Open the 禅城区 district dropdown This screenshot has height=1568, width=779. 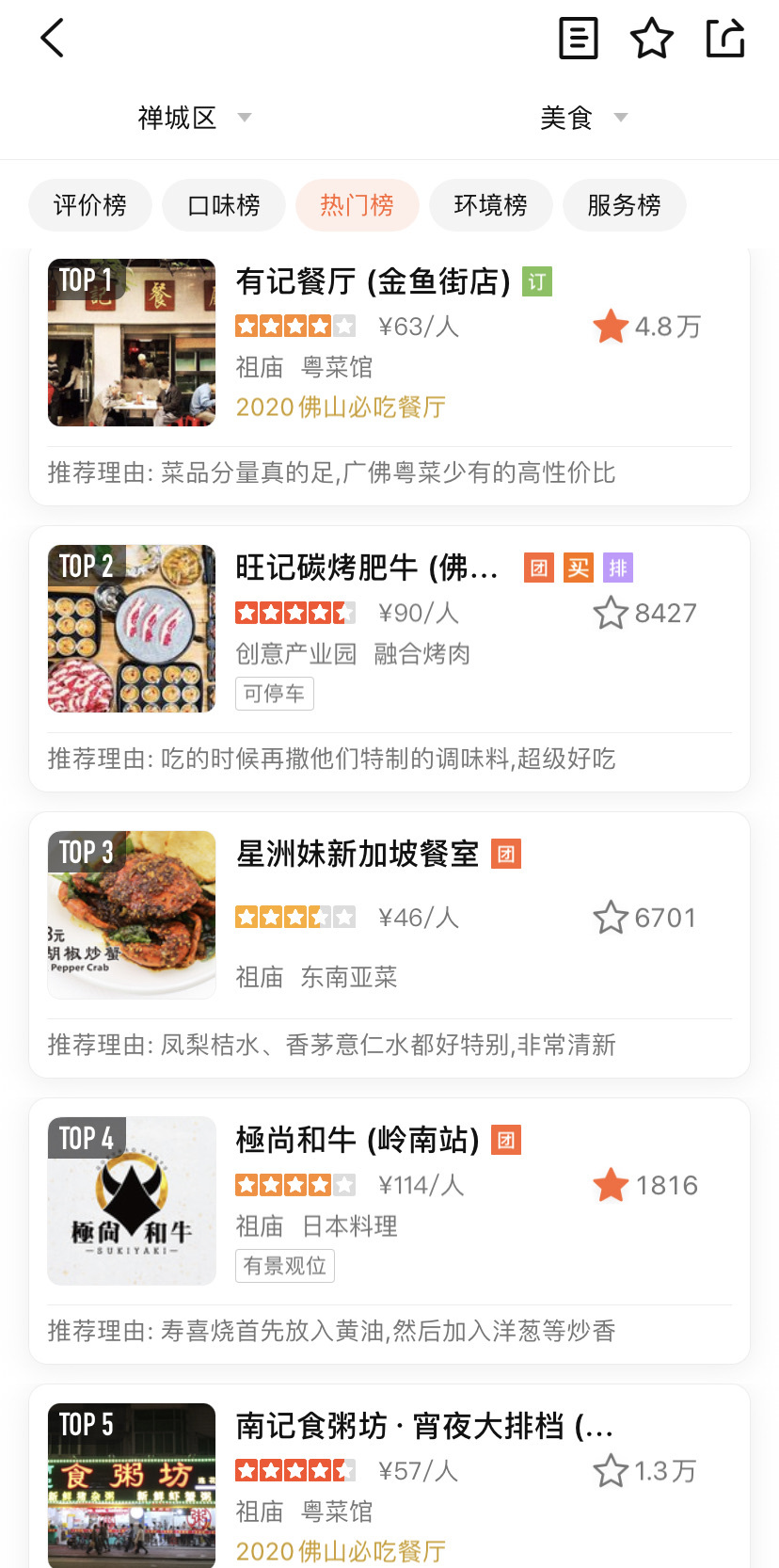188,117
